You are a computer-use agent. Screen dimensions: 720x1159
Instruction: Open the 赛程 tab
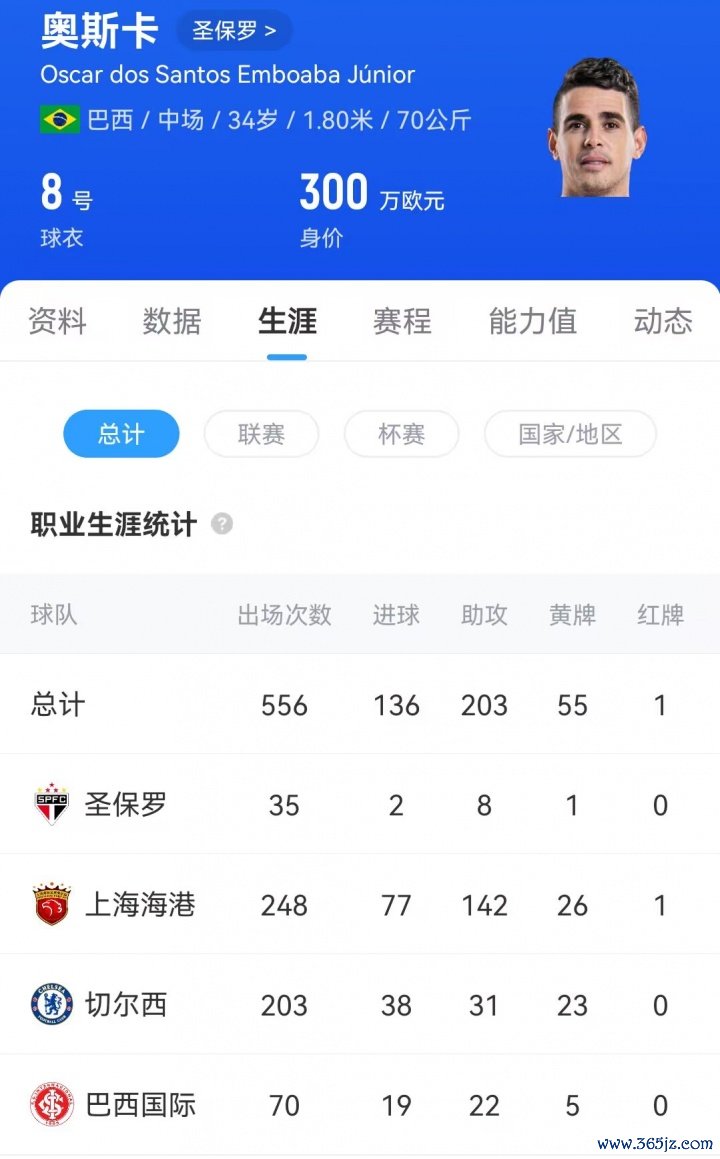point(402,321)
